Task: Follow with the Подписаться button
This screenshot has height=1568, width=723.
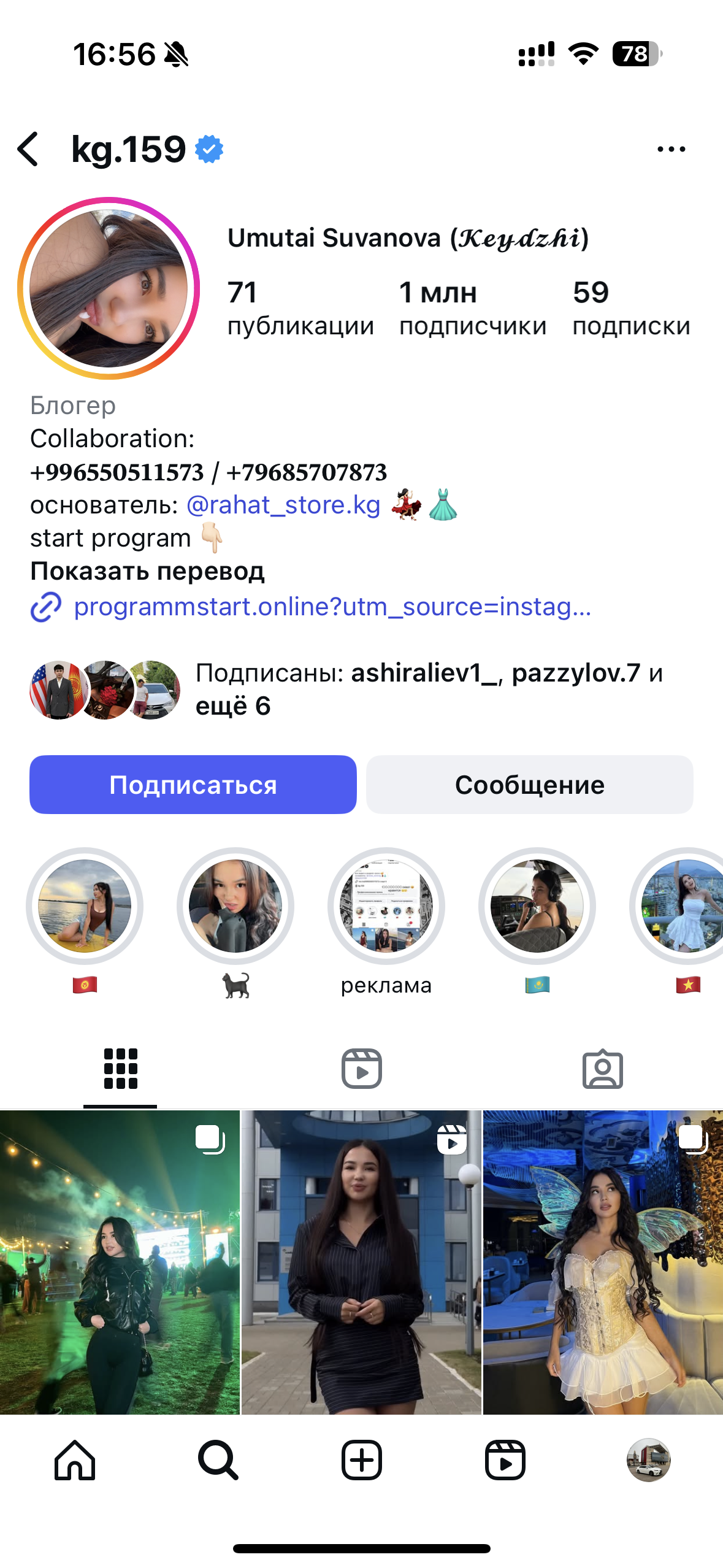Action: click(193, 785)
